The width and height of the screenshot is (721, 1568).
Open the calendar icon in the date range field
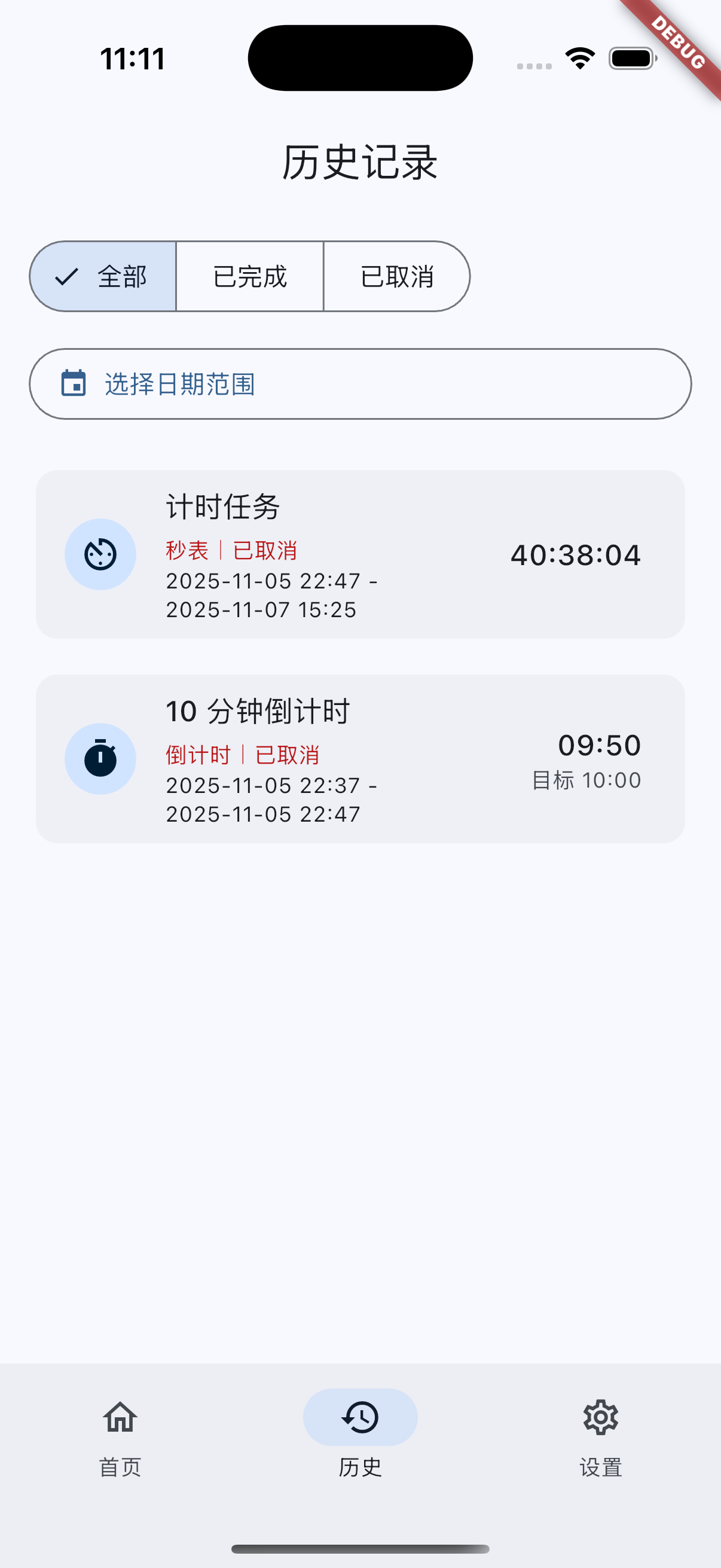74,384
